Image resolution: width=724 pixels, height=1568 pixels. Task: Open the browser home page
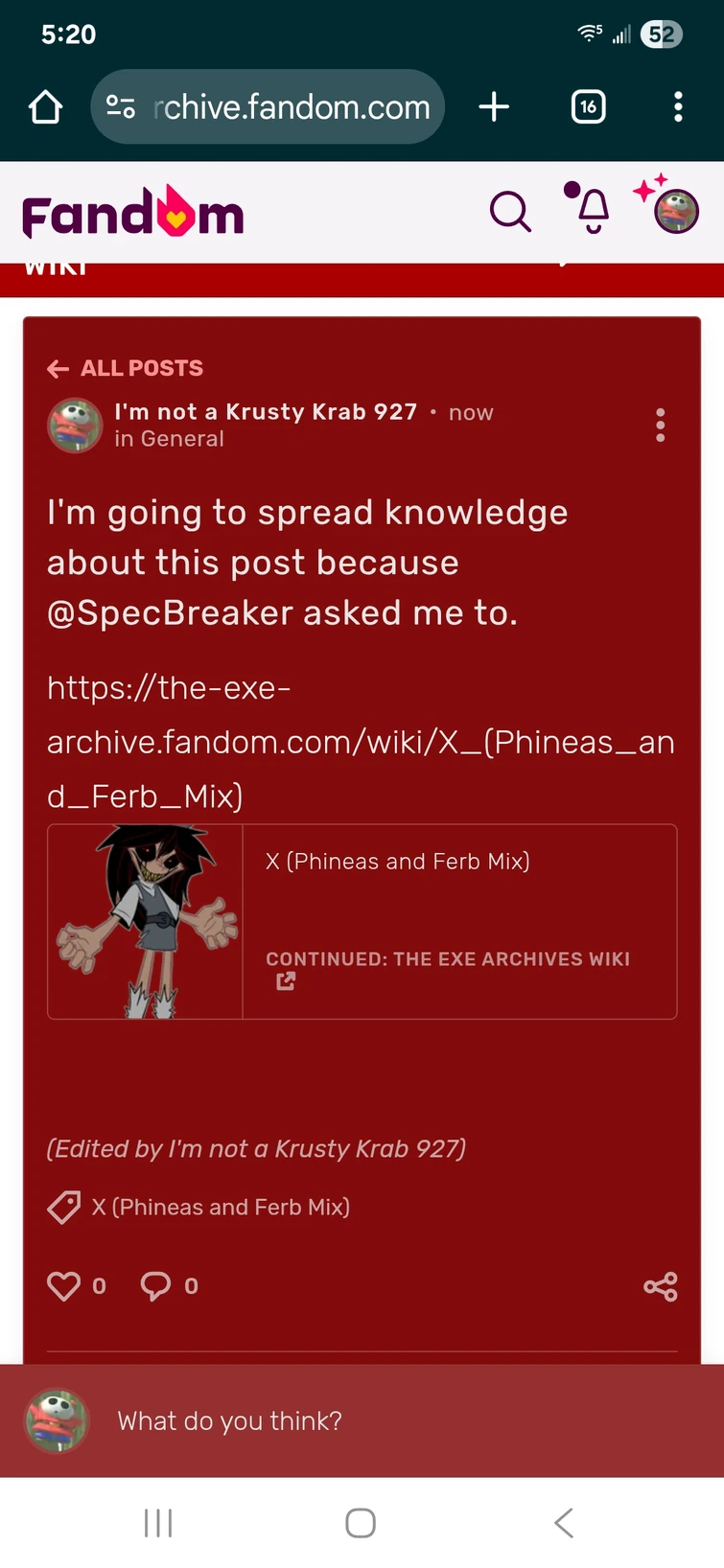coord(45,107)
